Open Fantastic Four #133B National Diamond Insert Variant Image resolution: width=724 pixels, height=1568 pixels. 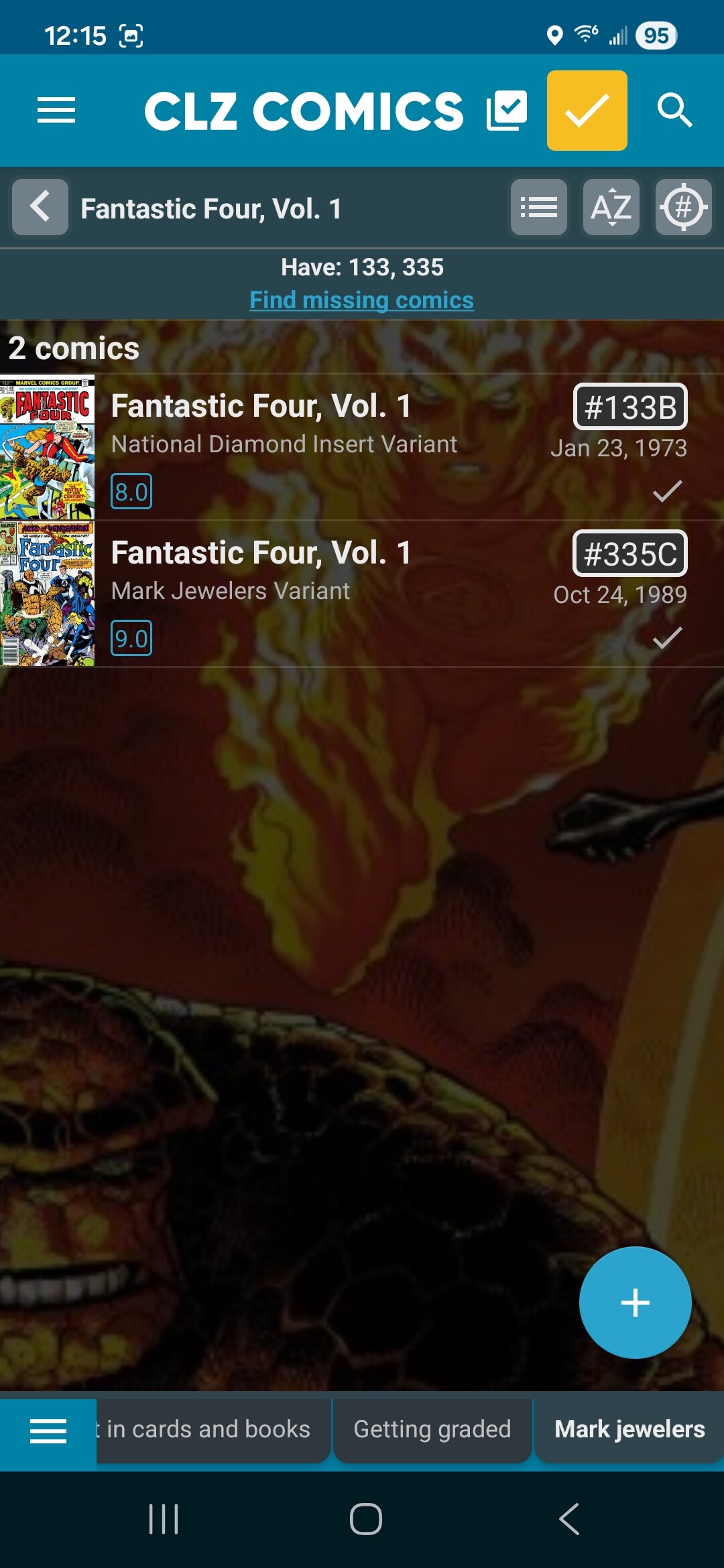pyautogui.click(x=335, y=447)
